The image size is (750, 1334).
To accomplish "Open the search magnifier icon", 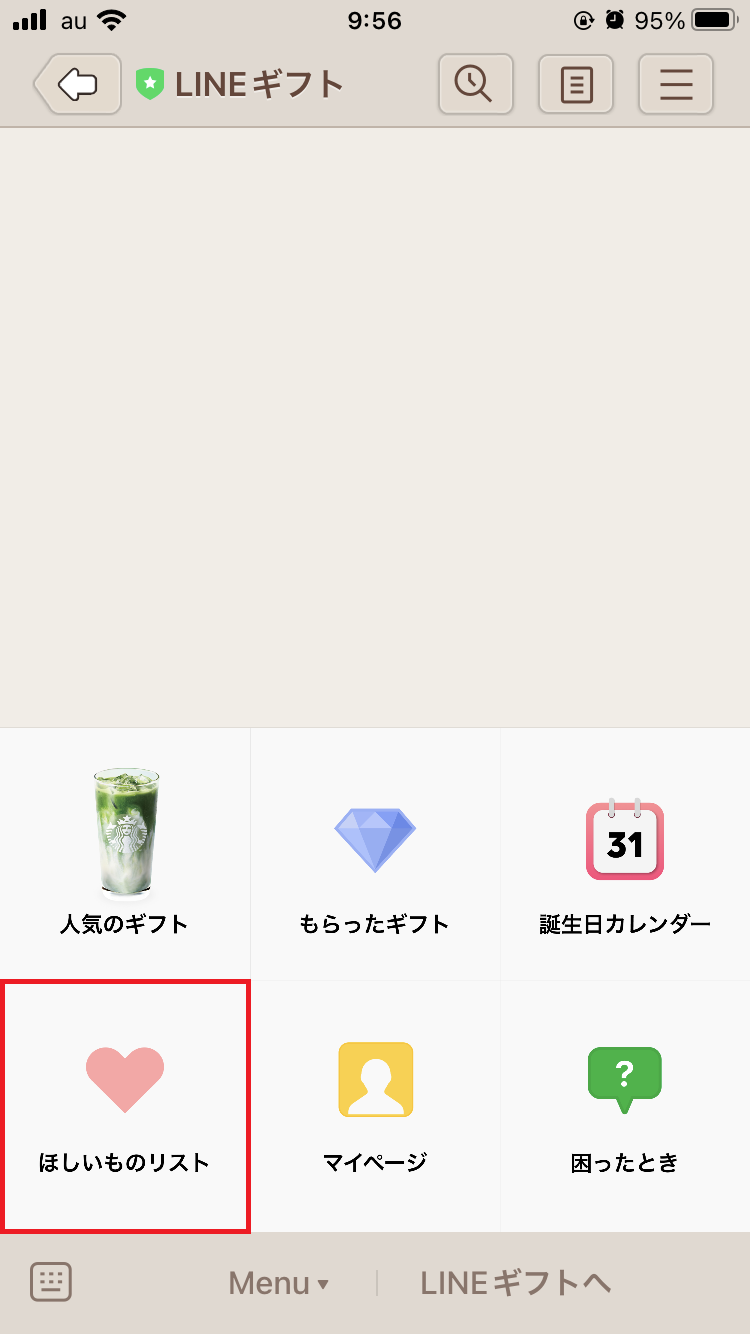I will point(476,84).
